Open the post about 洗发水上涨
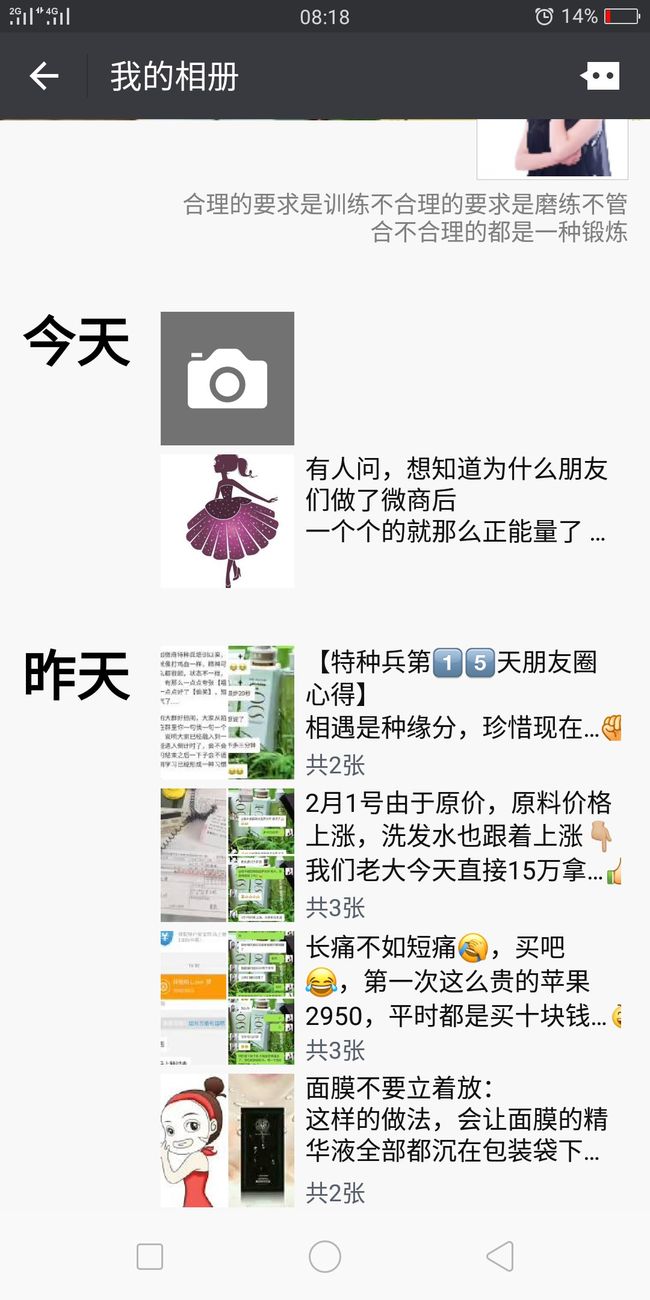 pyautogui.click(x=391, y=855)
